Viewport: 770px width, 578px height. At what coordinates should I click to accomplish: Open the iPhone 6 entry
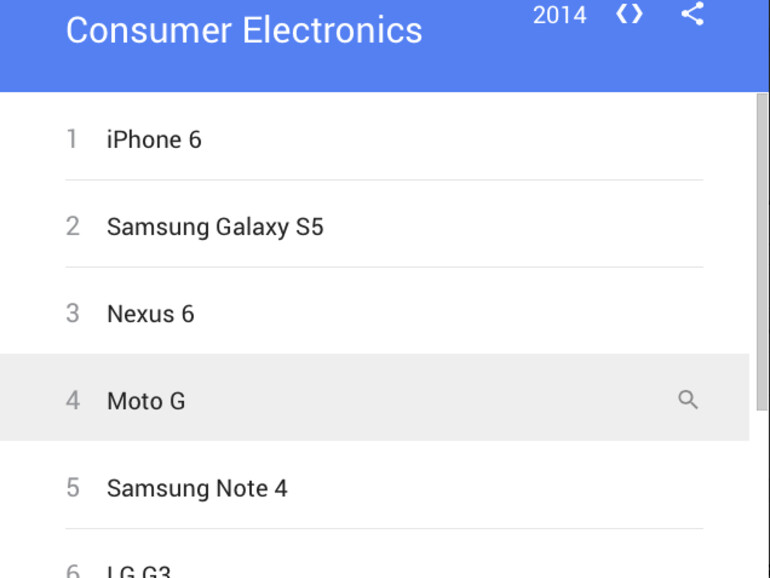coord(154,140)
